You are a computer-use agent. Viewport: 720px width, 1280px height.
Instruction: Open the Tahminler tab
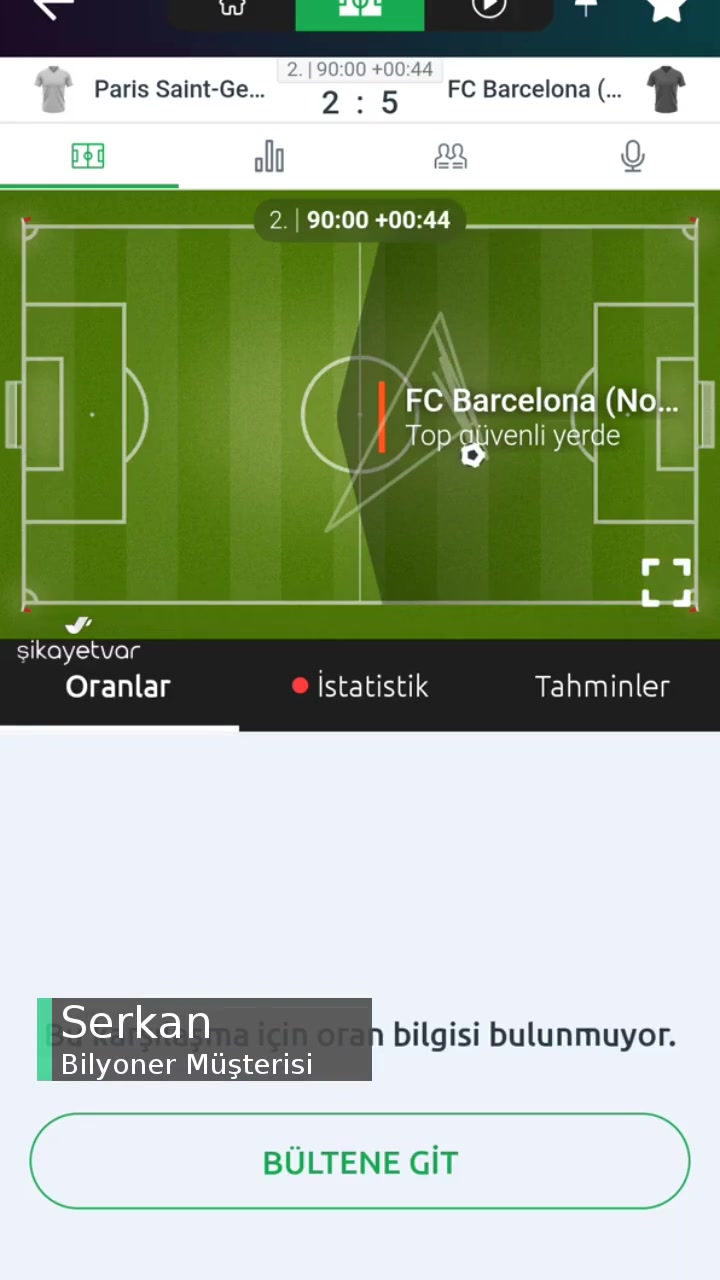602,686
